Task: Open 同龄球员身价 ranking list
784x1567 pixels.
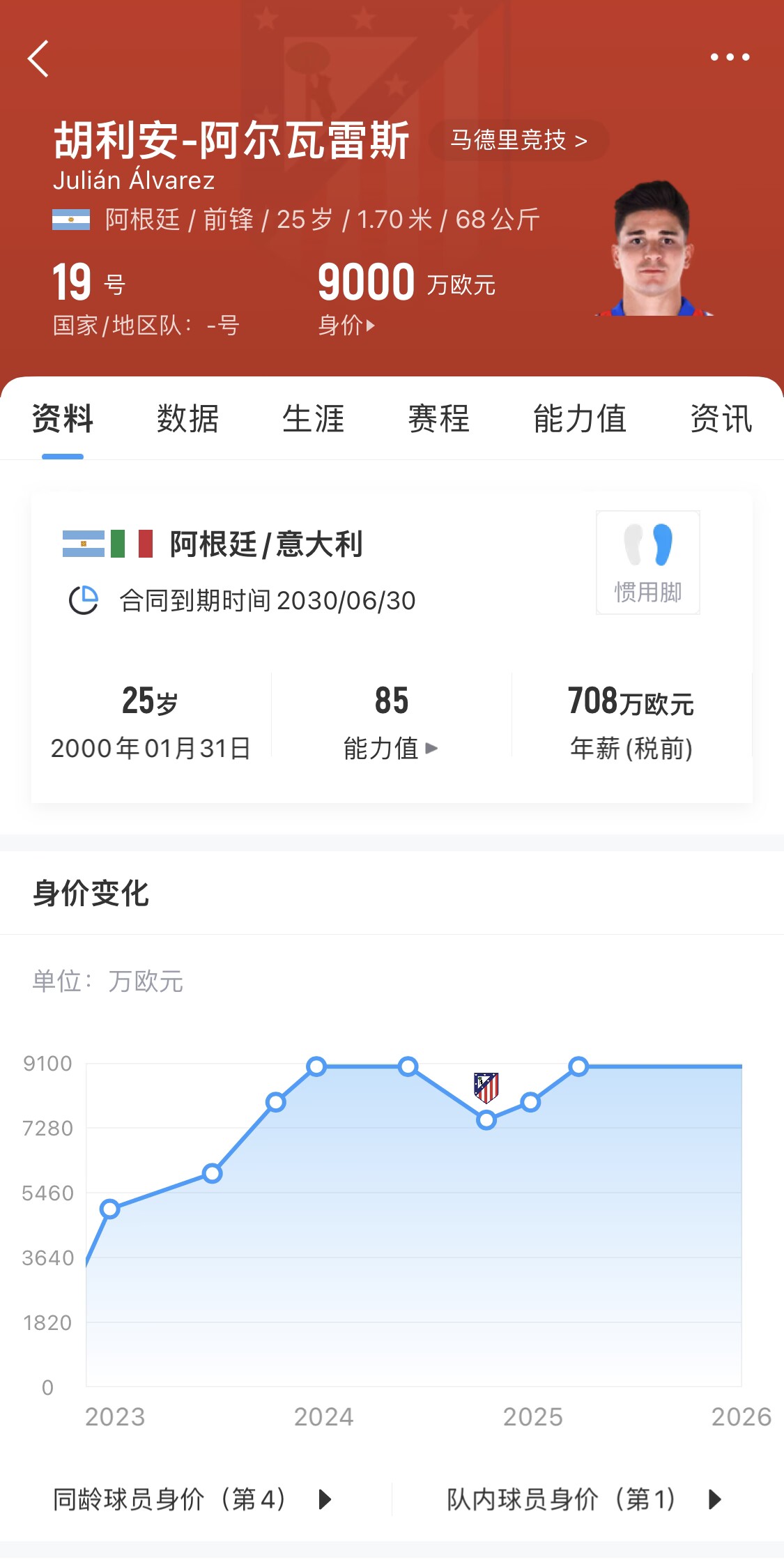Action: tap(192, 1499)
